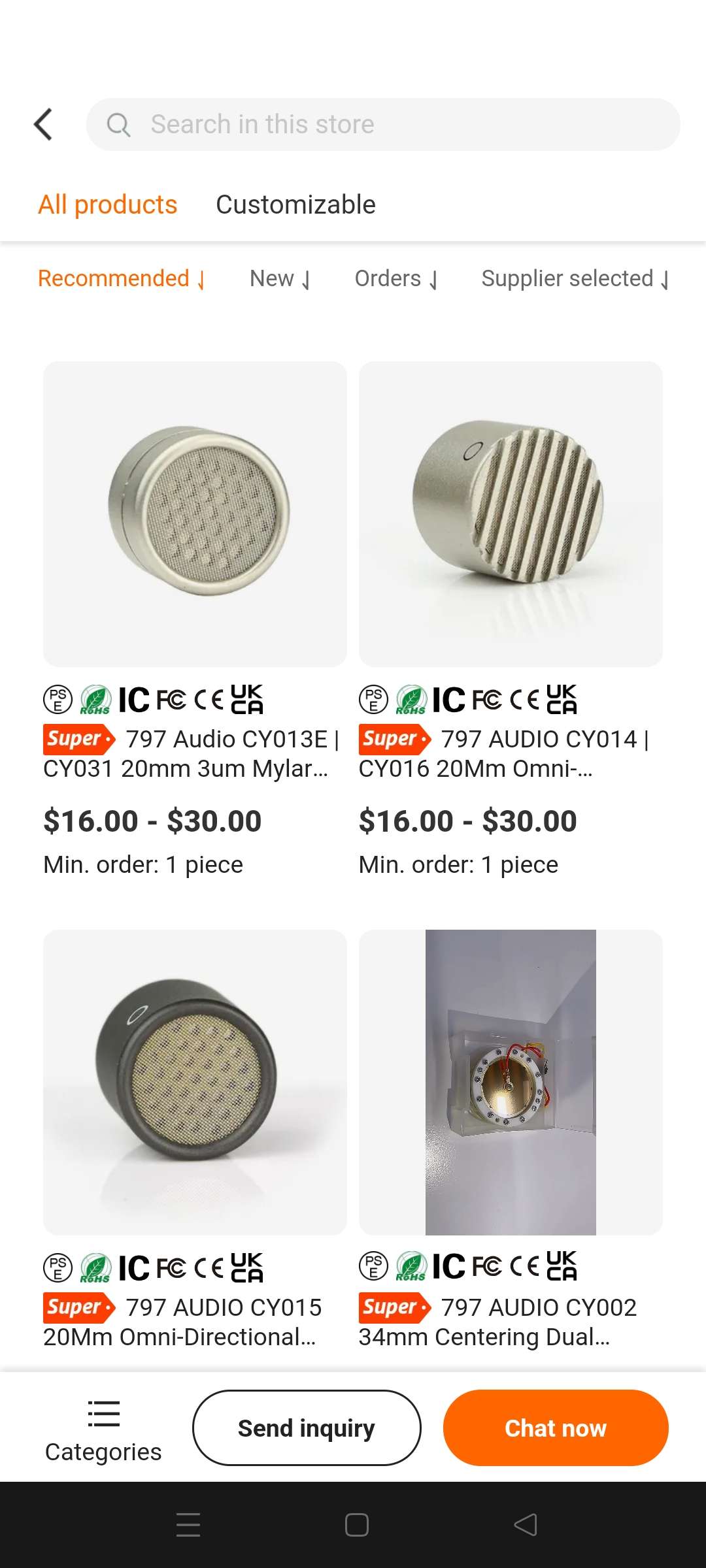Screen dimensions: 706x1568
Task: Tap the system home button
Action: (x=356, y=1525)
